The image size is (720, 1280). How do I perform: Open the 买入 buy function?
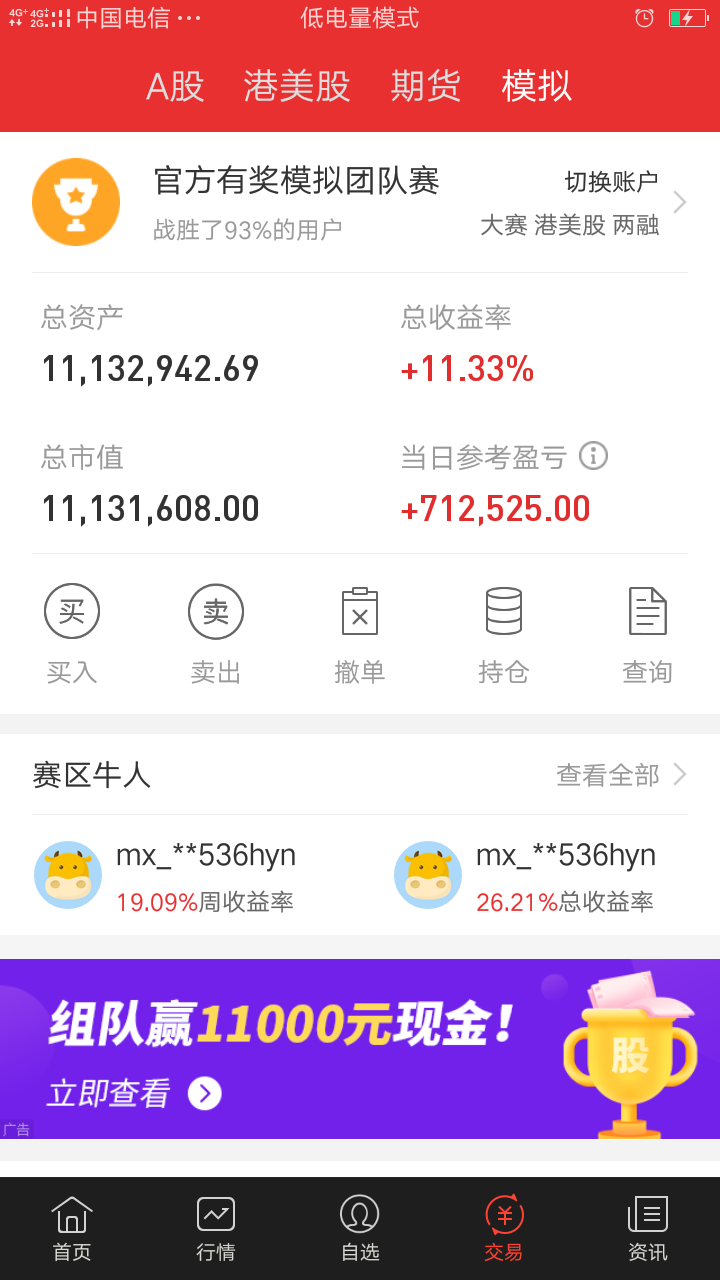(x=72, y=634)
